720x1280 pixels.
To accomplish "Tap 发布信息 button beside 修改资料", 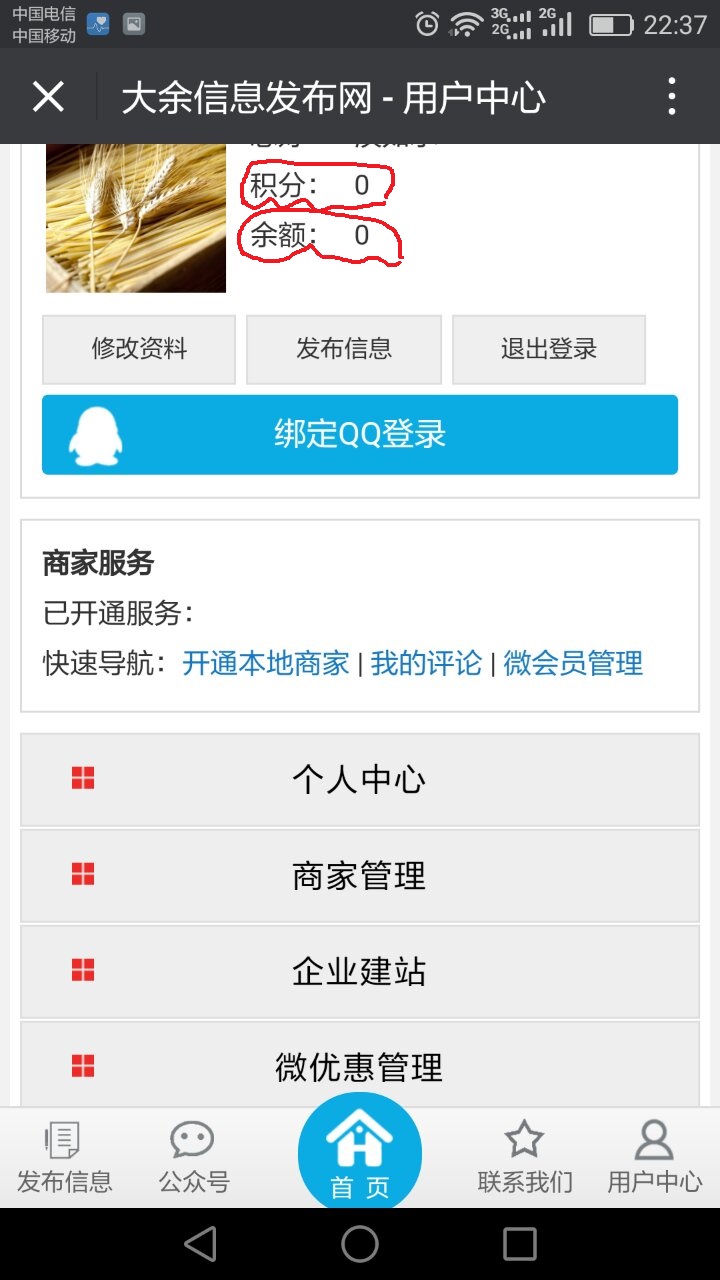I will tap(344, 349).
